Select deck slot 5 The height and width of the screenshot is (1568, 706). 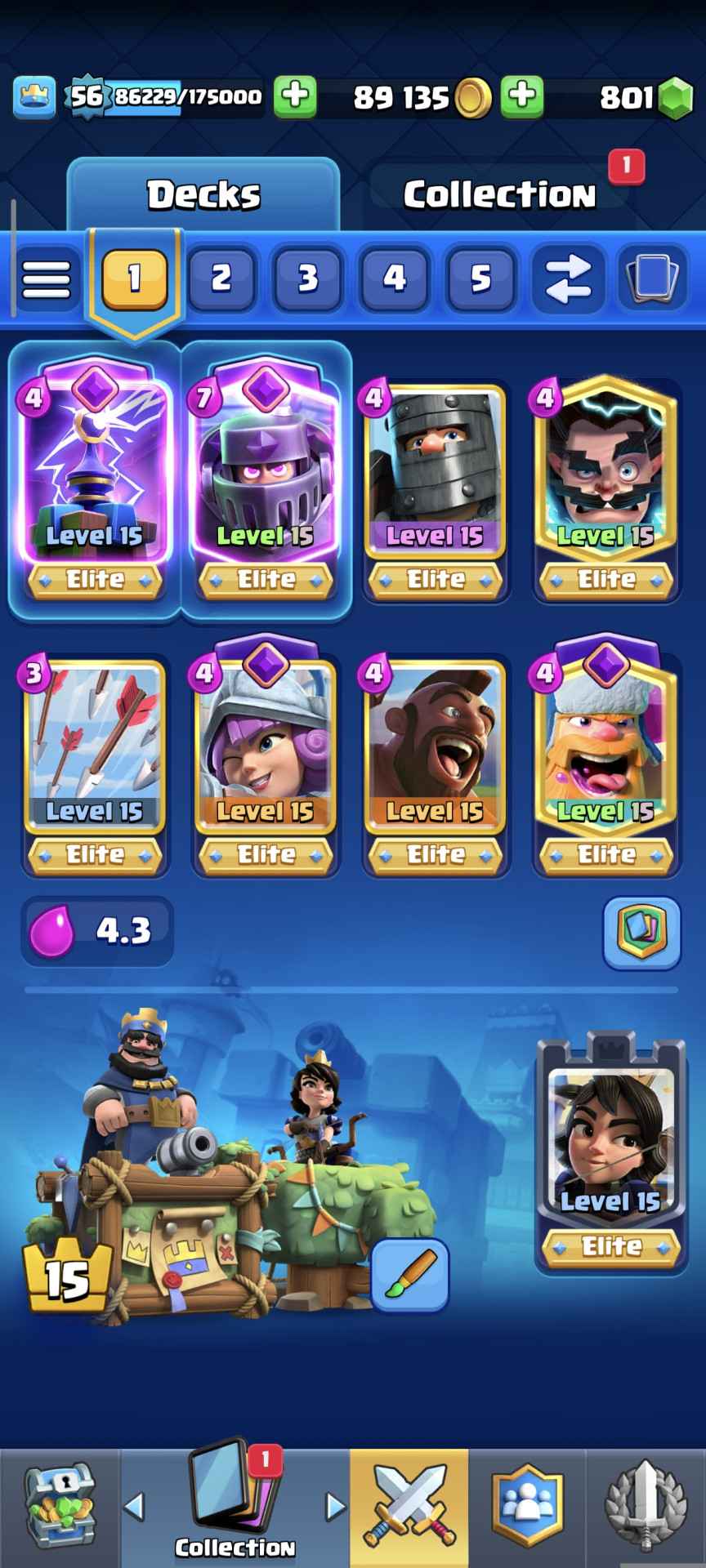click(x=480, y=279)
